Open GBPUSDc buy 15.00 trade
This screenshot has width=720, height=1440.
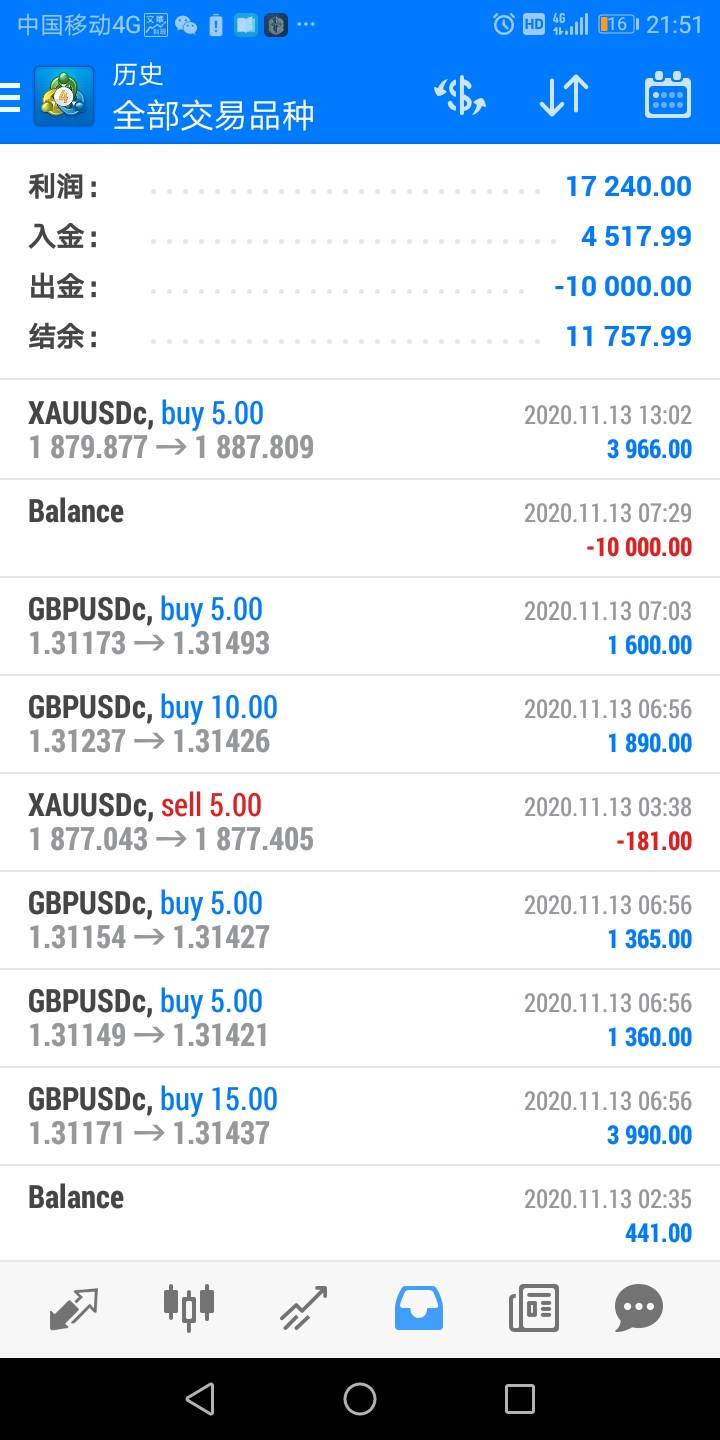(360, 1116)
